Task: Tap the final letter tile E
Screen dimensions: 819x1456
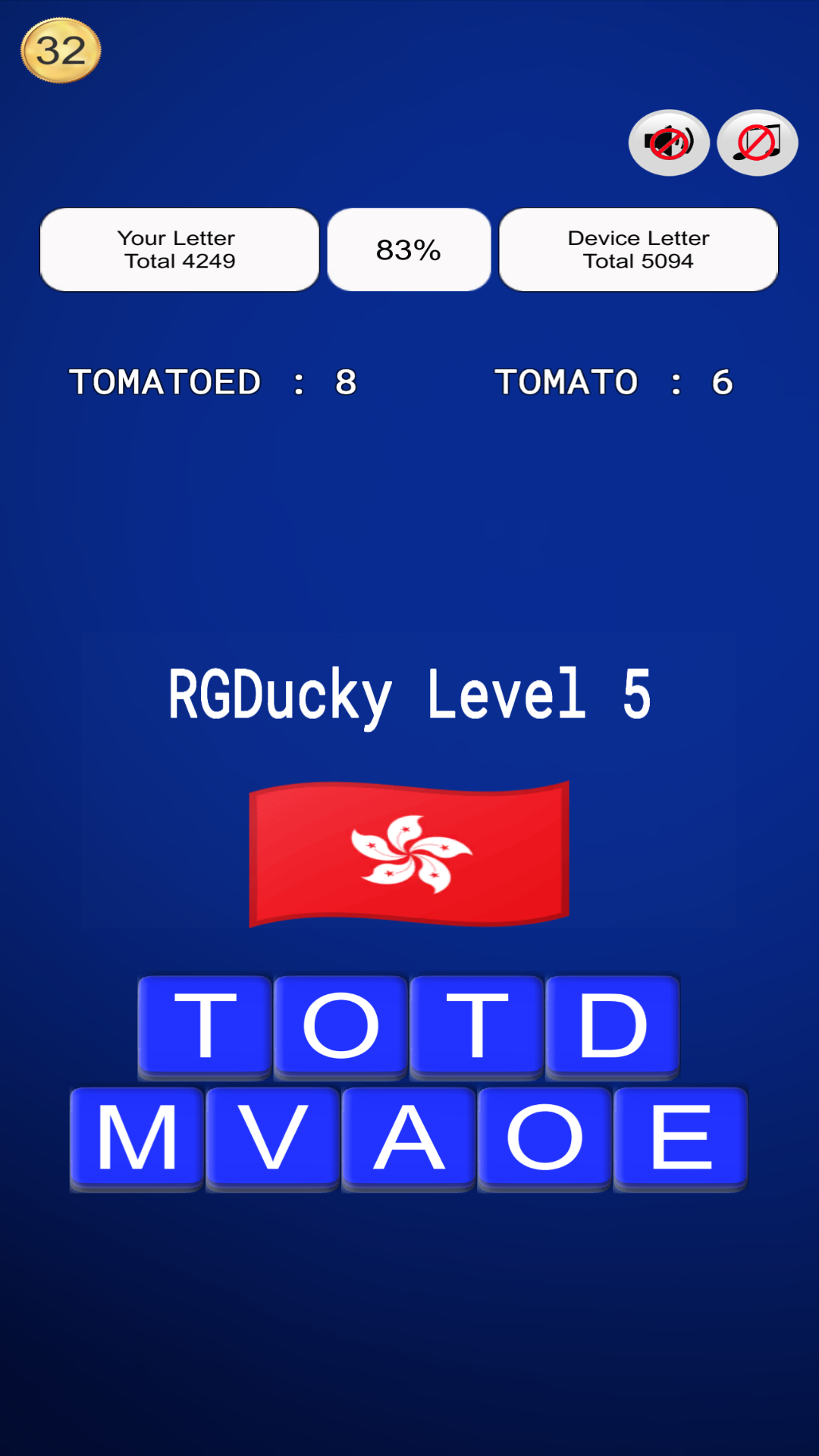Action: 680,1135
